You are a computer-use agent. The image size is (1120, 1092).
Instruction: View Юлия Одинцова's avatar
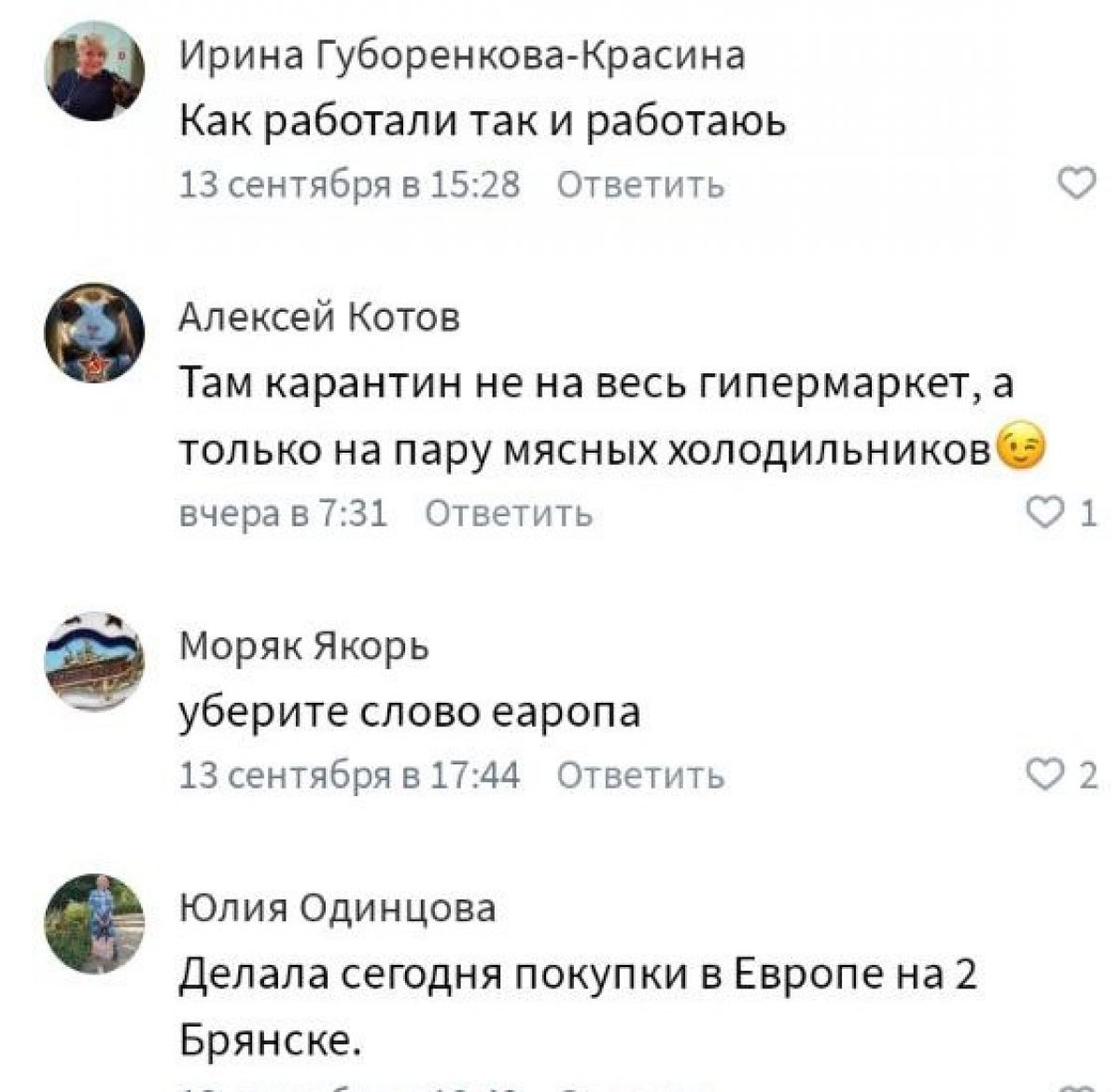click(x=94, y=922)
